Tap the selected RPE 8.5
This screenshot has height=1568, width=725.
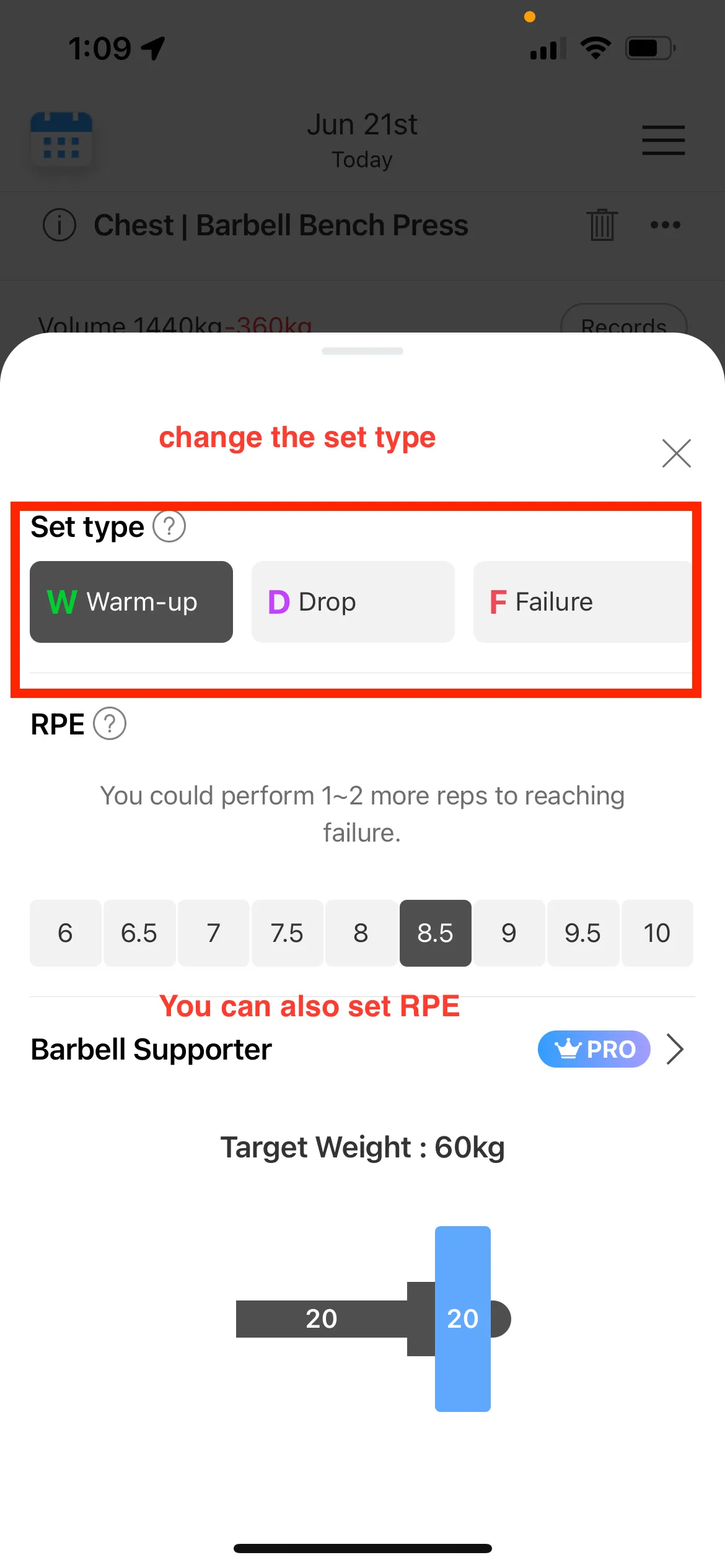pos(435,933)
